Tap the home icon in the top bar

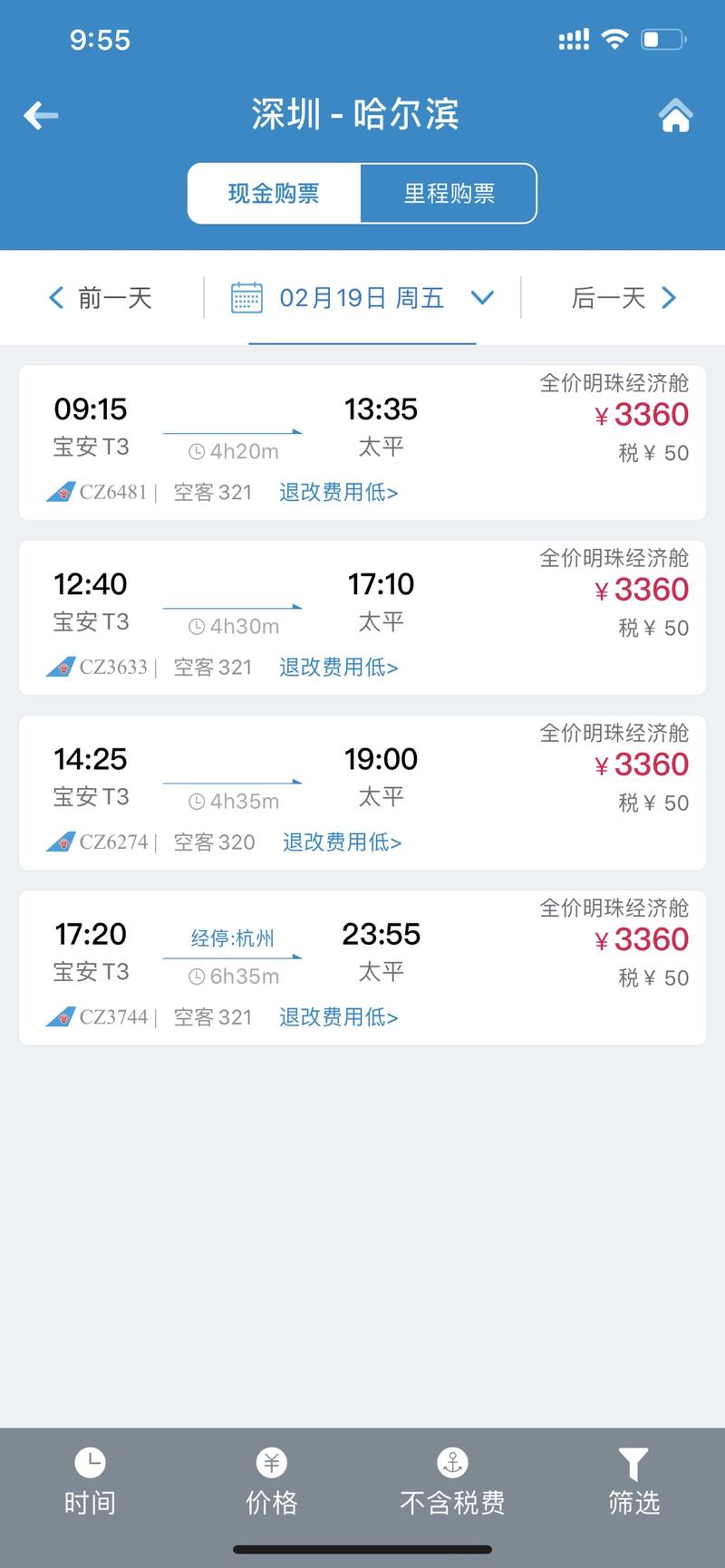coord(676,115)
